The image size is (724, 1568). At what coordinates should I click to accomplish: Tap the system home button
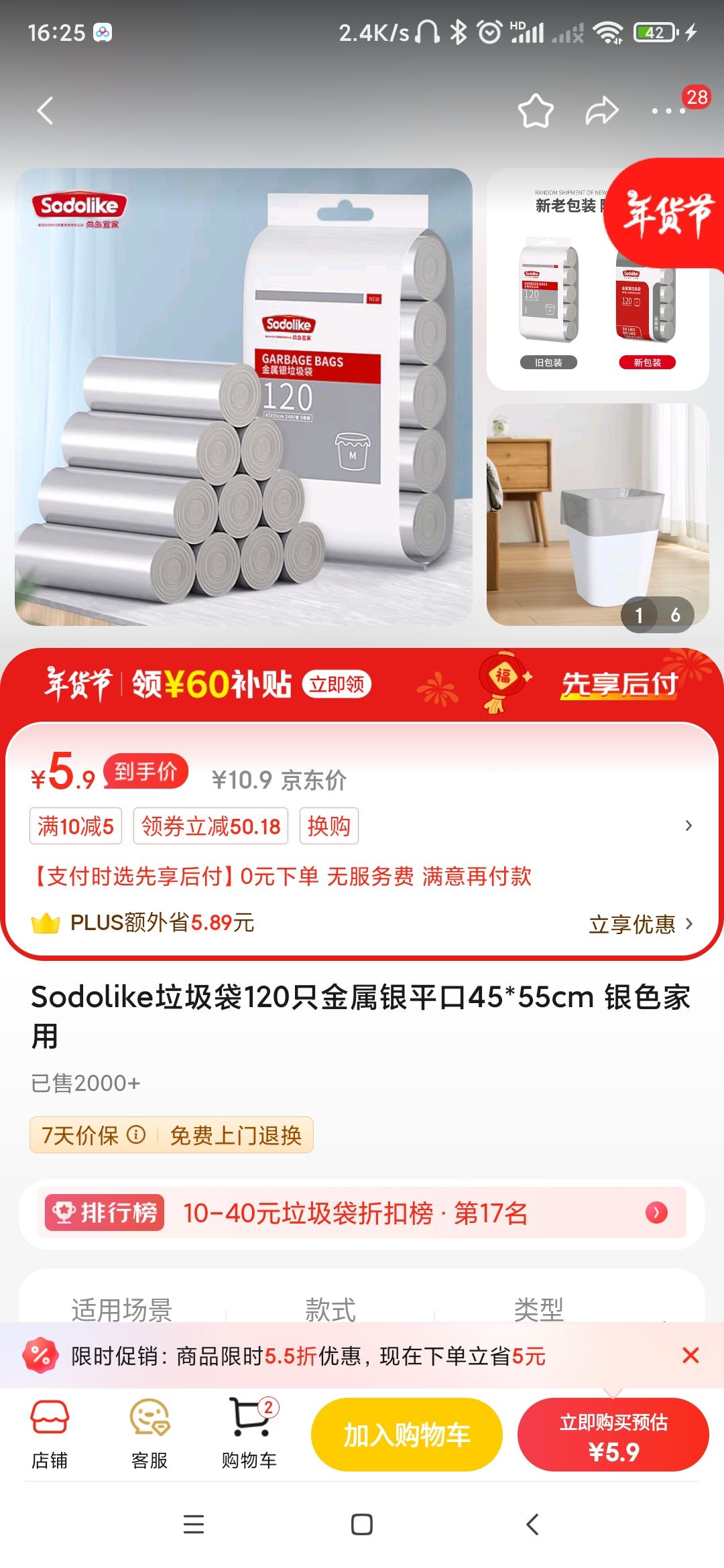pos(362,1524)
